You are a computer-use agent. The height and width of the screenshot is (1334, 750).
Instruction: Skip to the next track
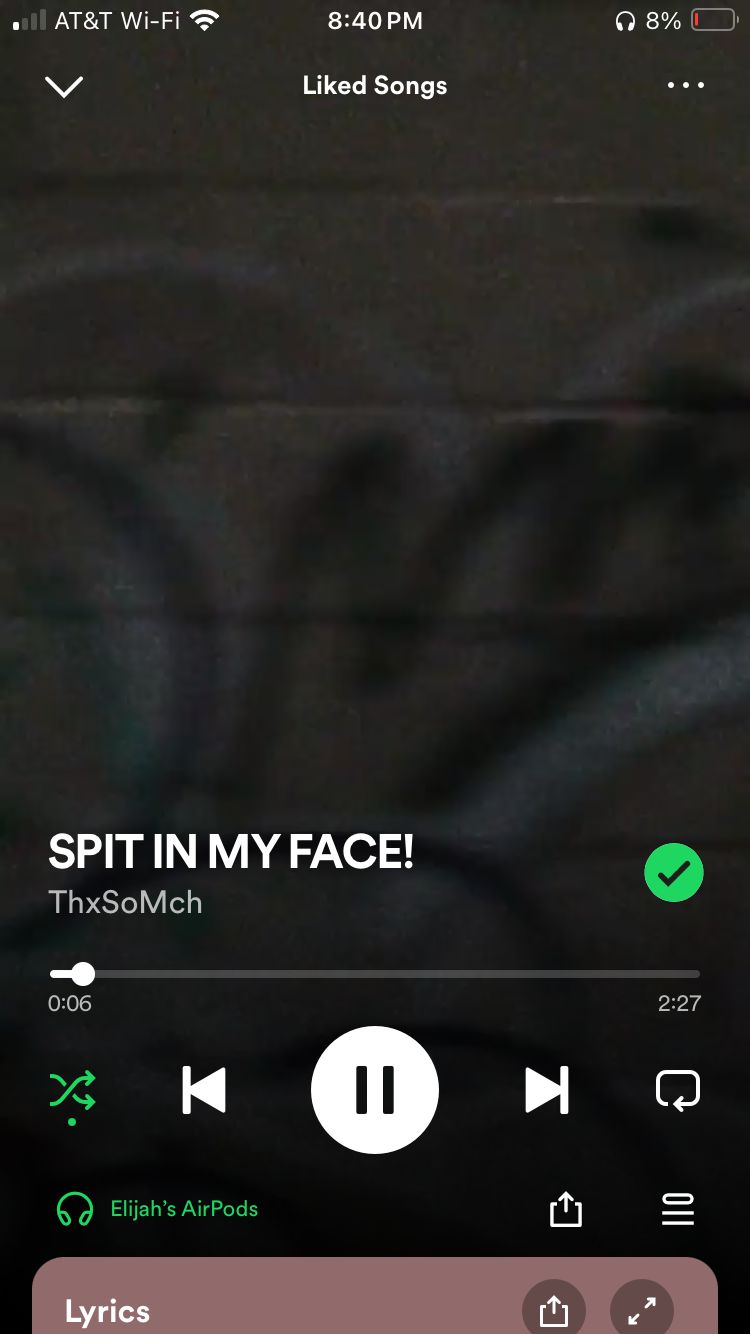click(x=546, y=1090)
